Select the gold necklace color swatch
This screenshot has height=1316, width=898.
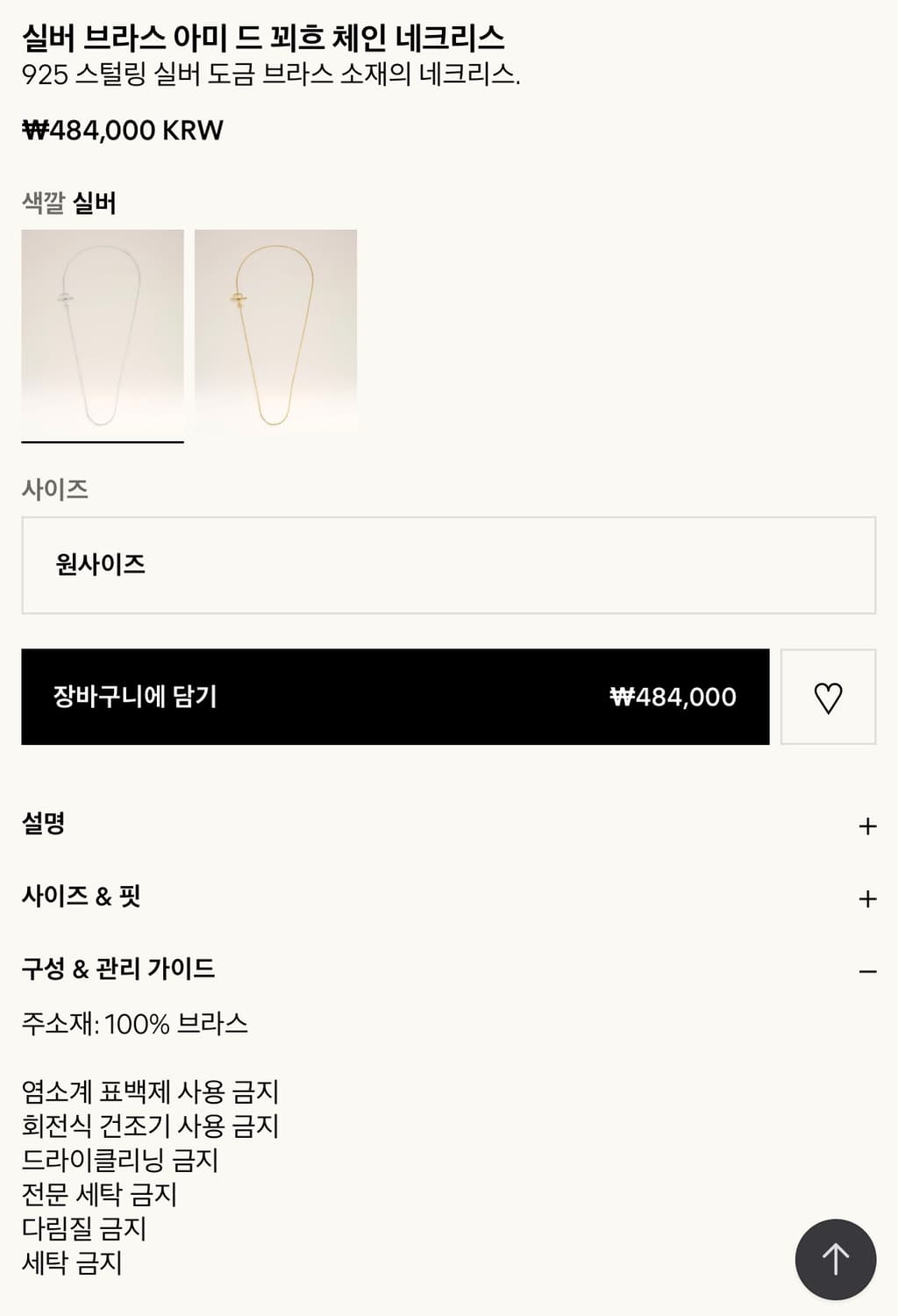(x=276, y=330)
